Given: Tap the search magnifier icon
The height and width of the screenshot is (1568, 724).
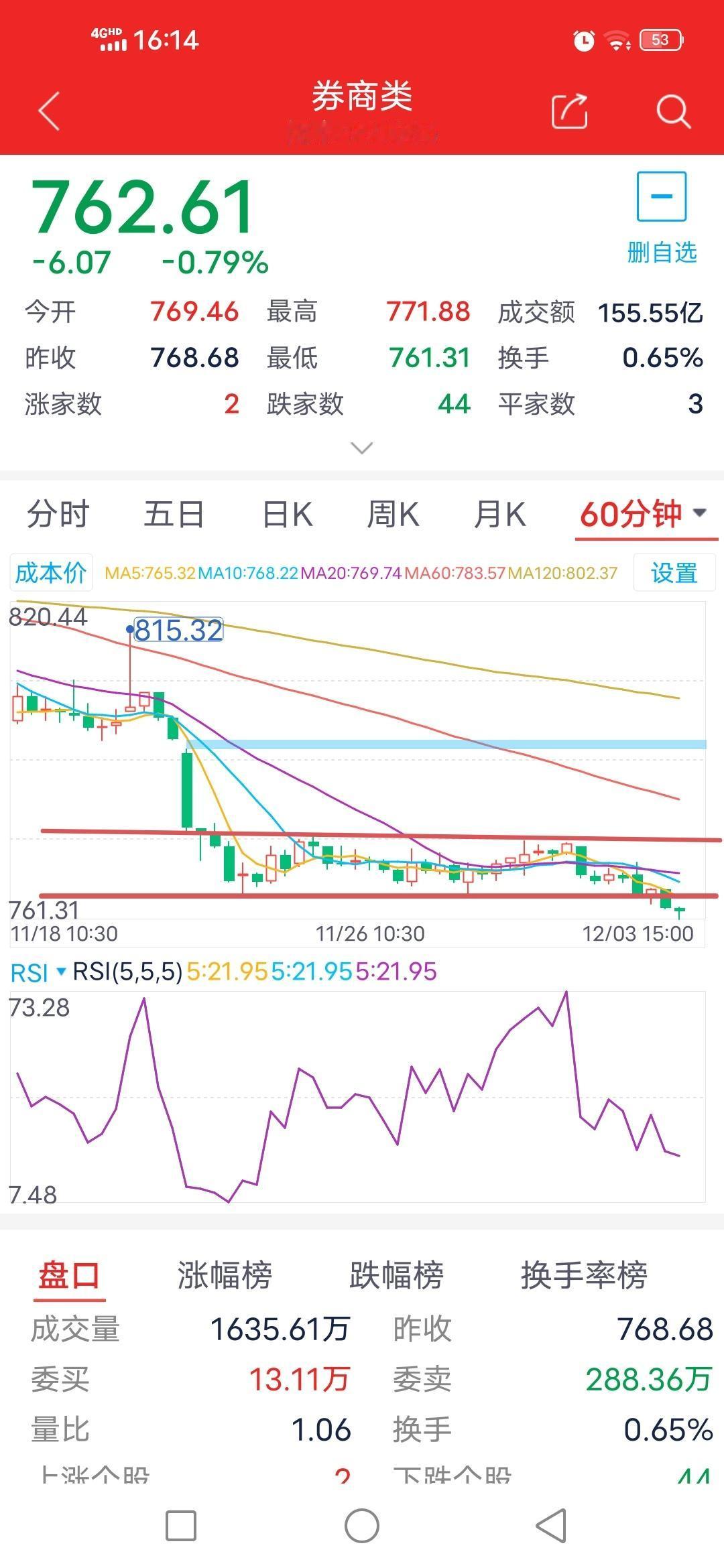Looking at the screenshot, I should [674, 109].
